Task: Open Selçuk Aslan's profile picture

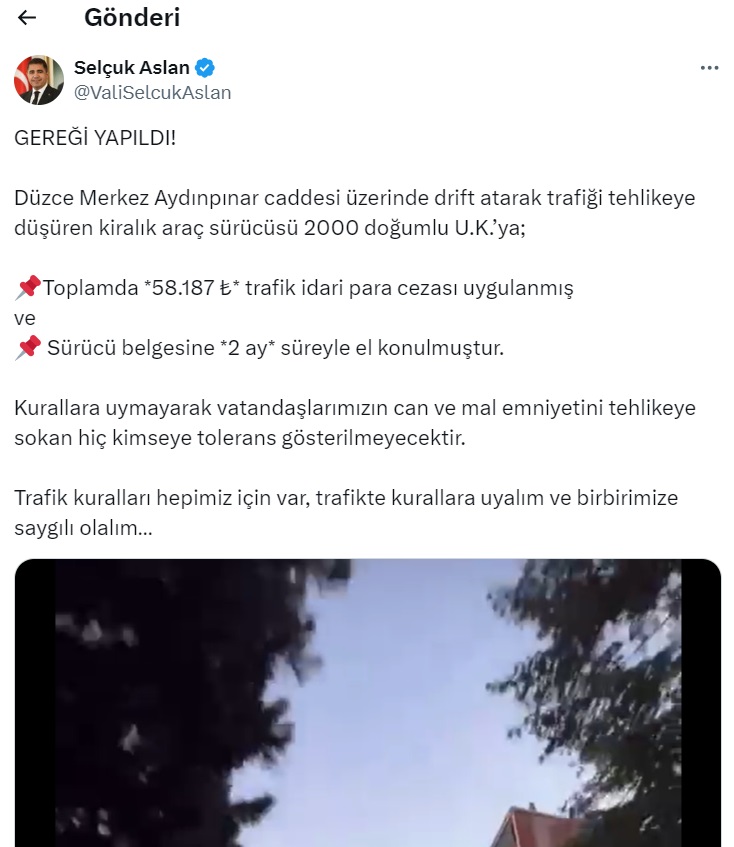Action: click(x=39, y=80)
